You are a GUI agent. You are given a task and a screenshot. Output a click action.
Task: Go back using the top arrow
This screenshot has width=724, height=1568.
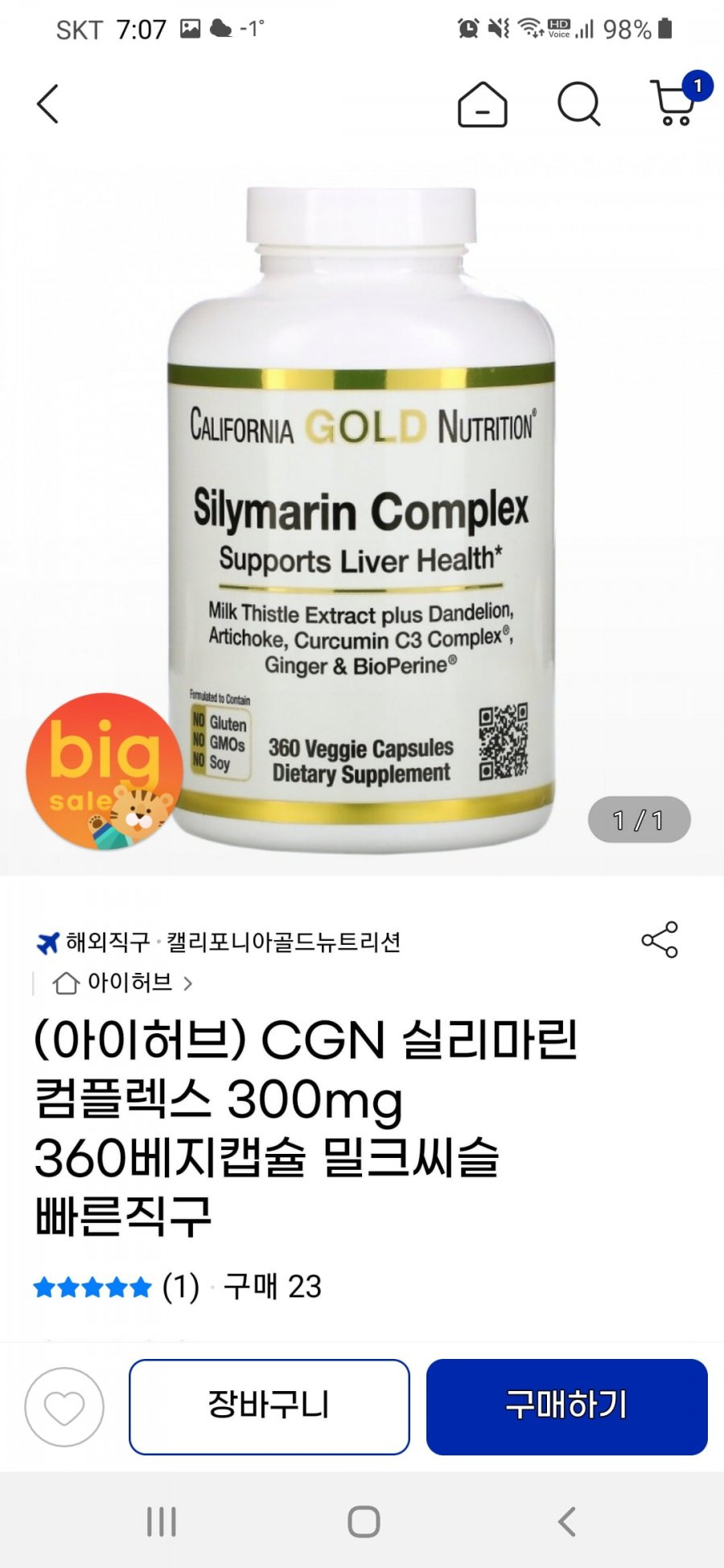click(x=48, y=105)
